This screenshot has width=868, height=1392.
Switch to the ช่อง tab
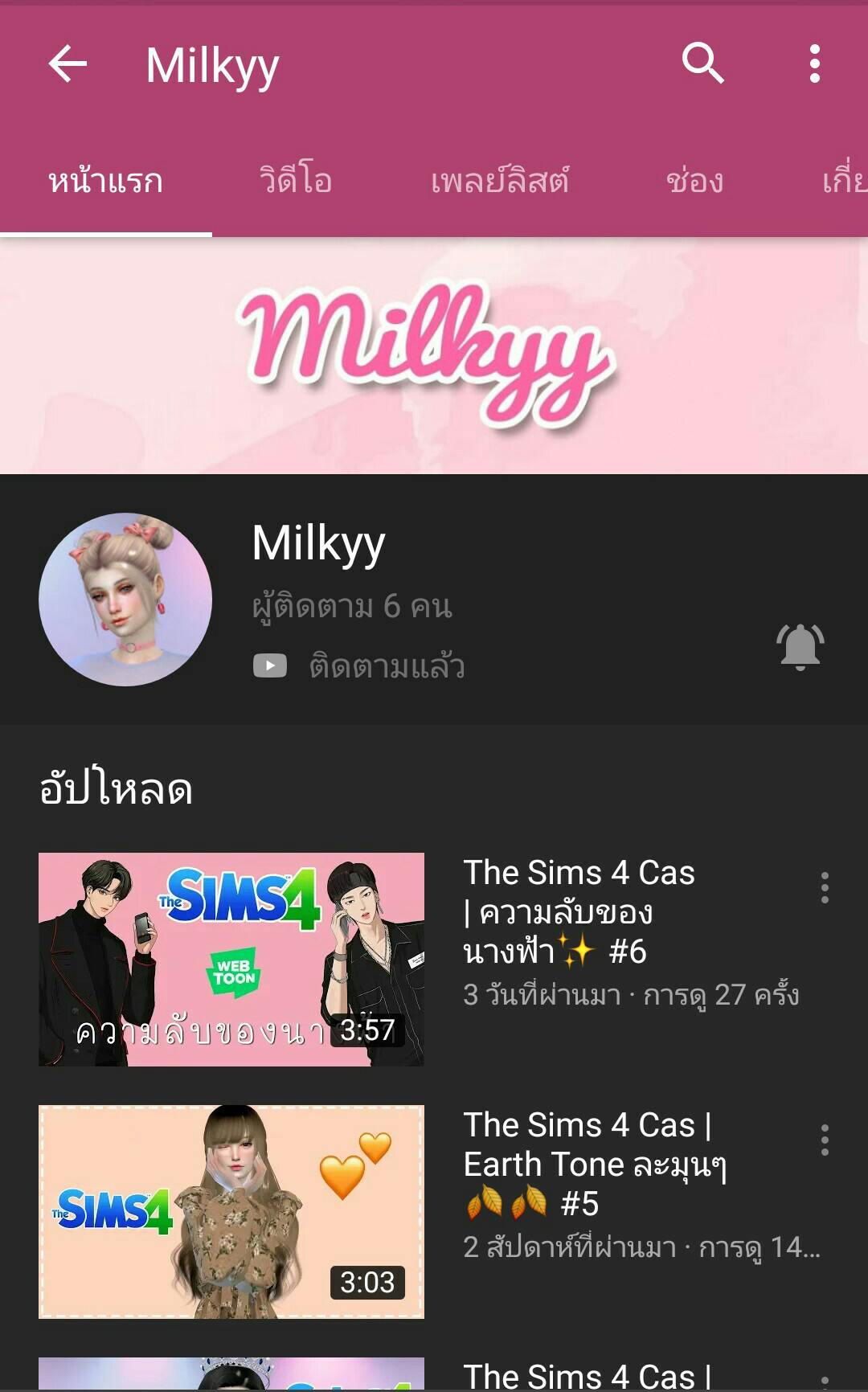click(x=694, y=180)
